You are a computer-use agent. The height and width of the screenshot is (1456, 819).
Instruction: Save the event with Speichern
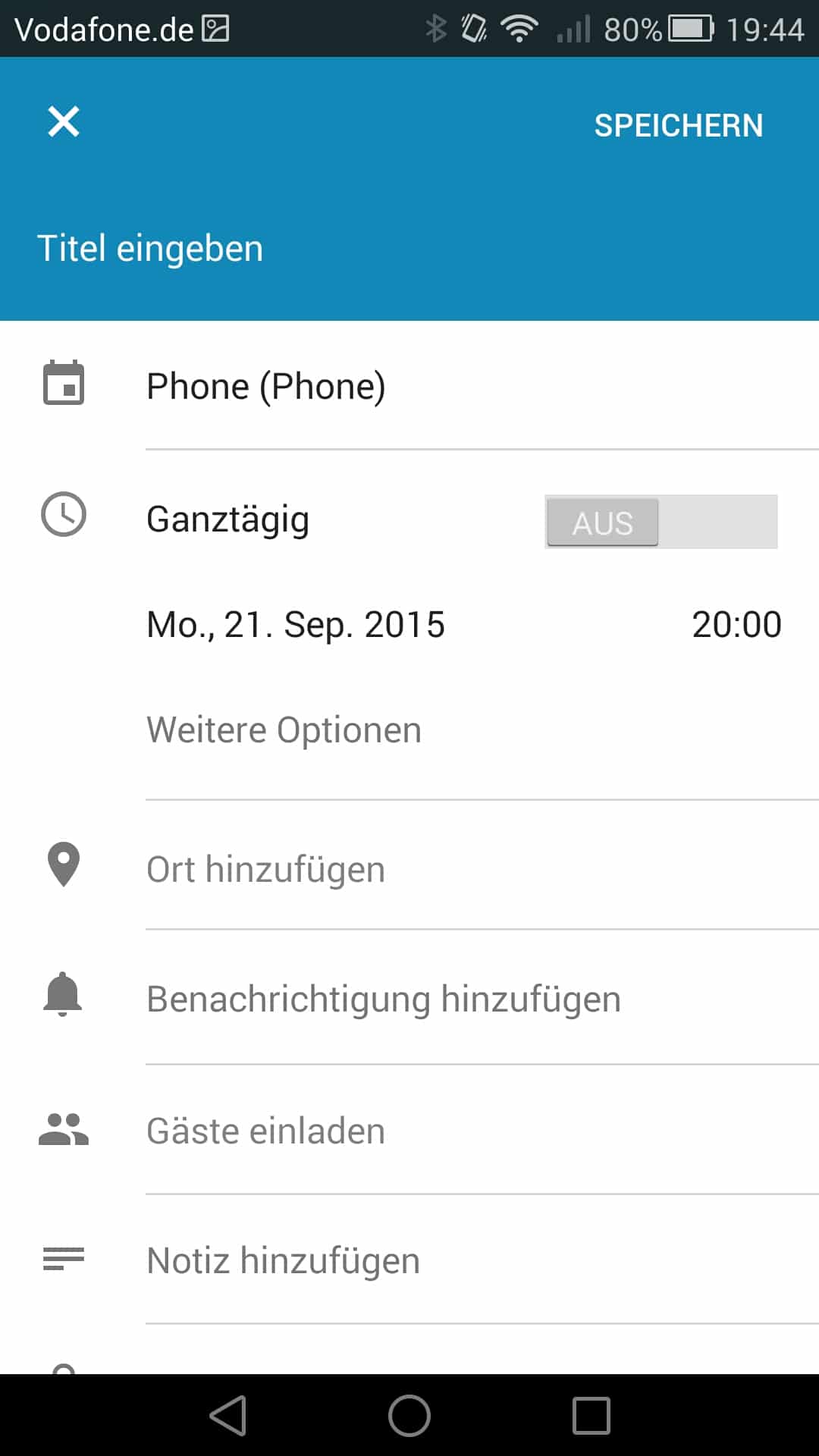[678, 125]
